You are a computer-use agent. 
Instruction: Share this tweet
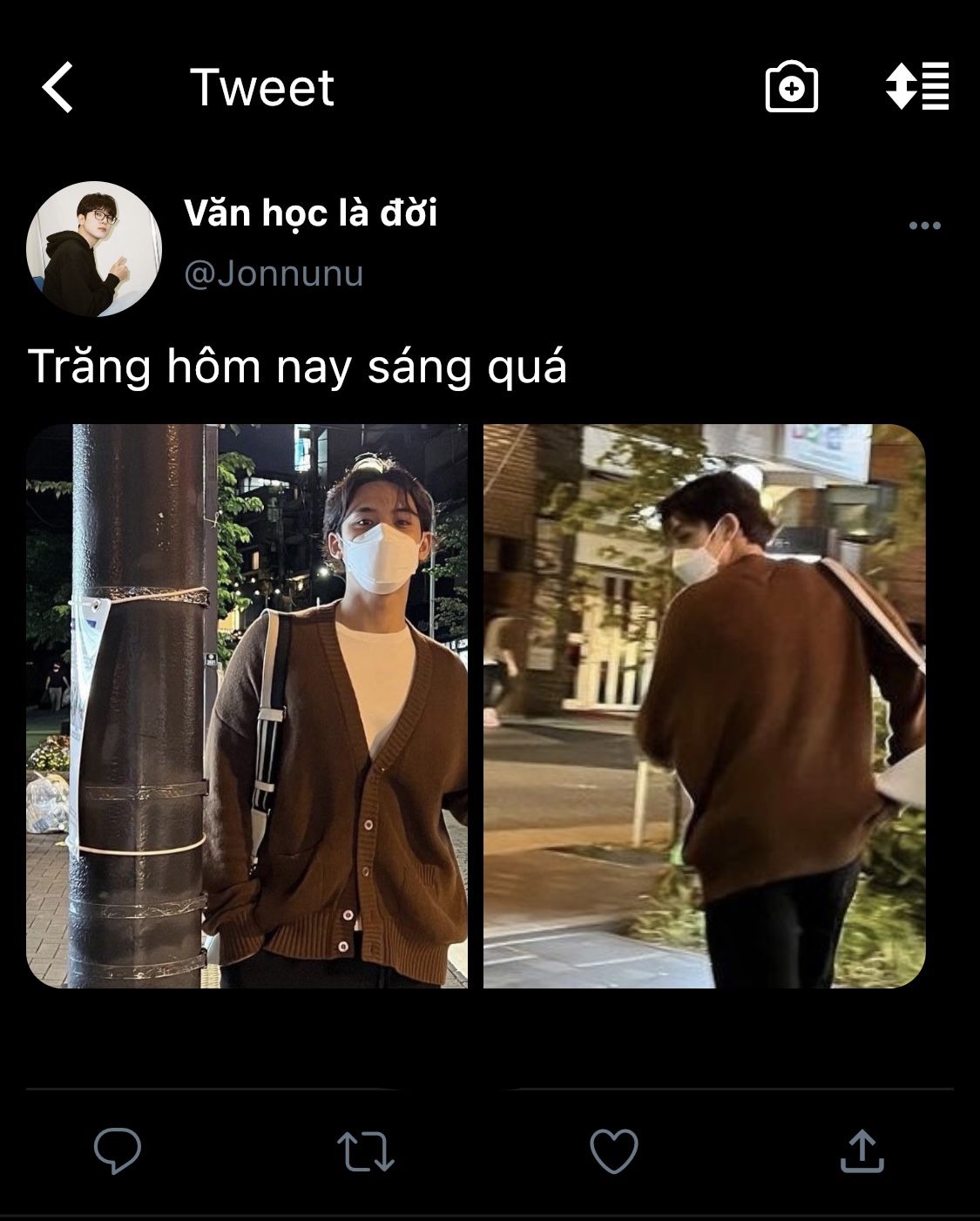pyautogui.click(x=862, y=1150)
